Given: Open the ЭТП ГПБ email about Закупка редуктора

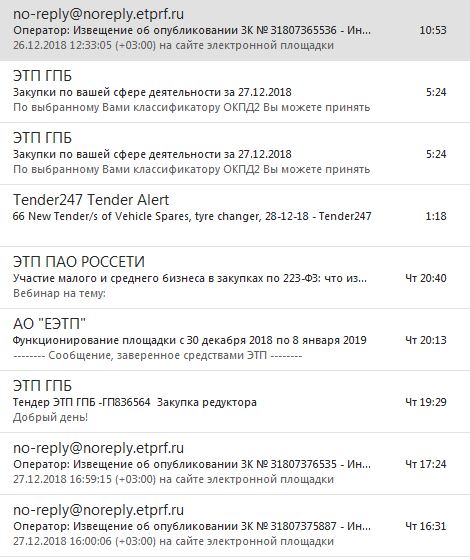Looking at the screenshot, I should point(235,402).
